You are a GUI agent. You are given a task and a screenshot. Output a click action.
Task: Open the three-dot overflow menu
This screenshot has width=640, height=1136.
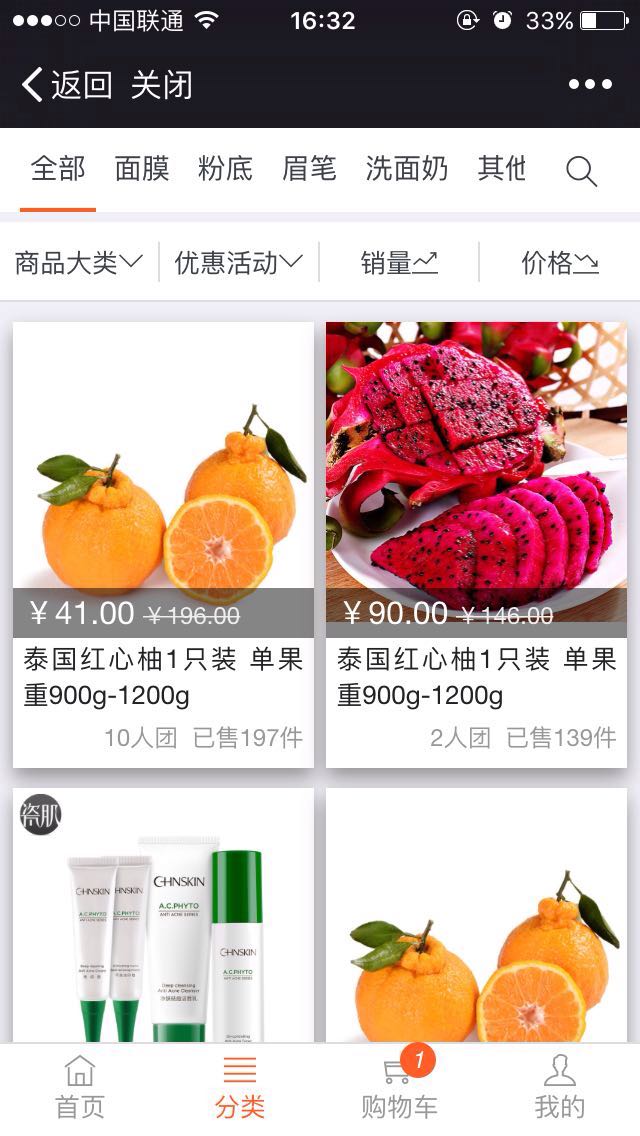(x=590, y=85)
